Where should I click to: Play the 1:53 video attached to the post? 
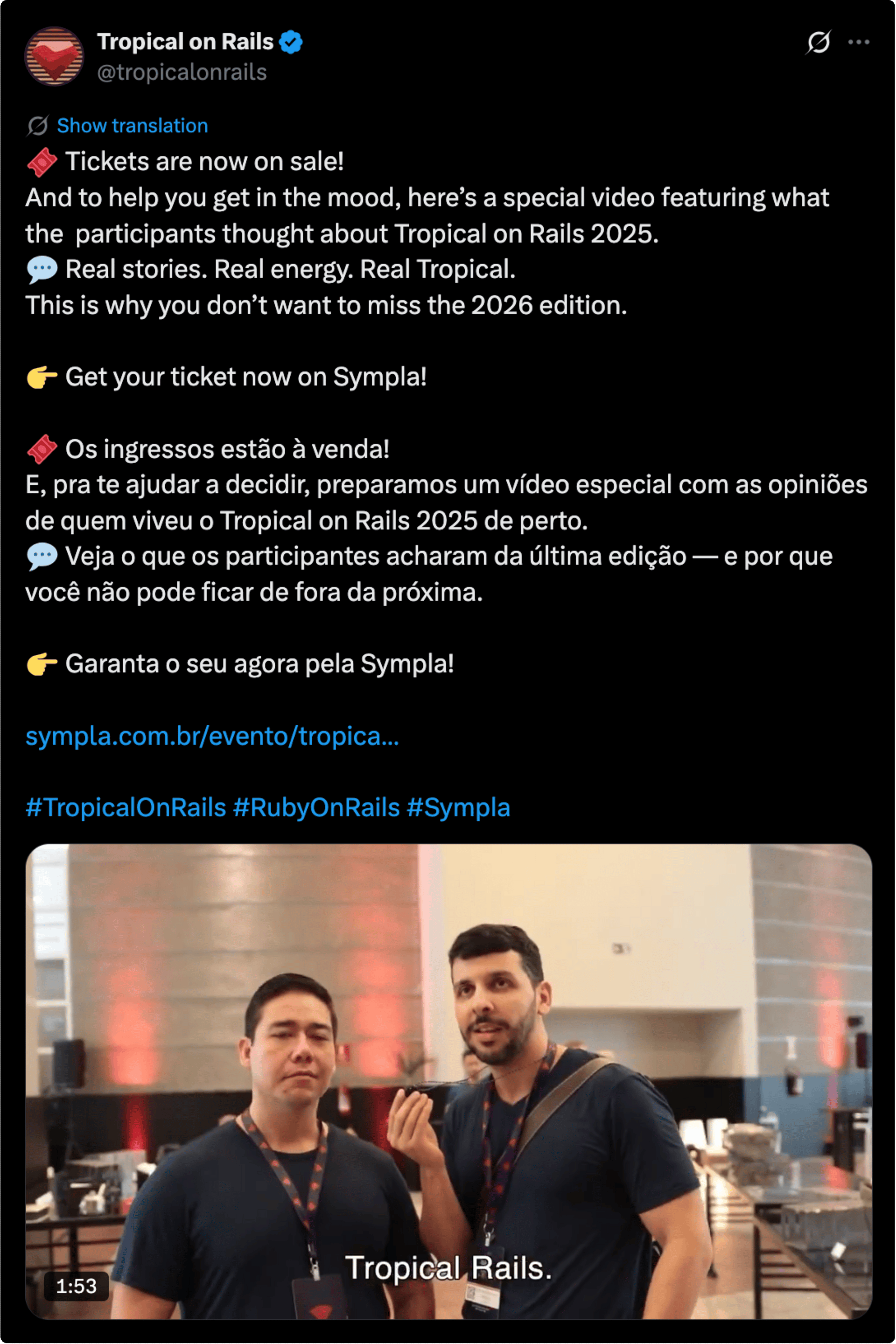click(448, 1080)
